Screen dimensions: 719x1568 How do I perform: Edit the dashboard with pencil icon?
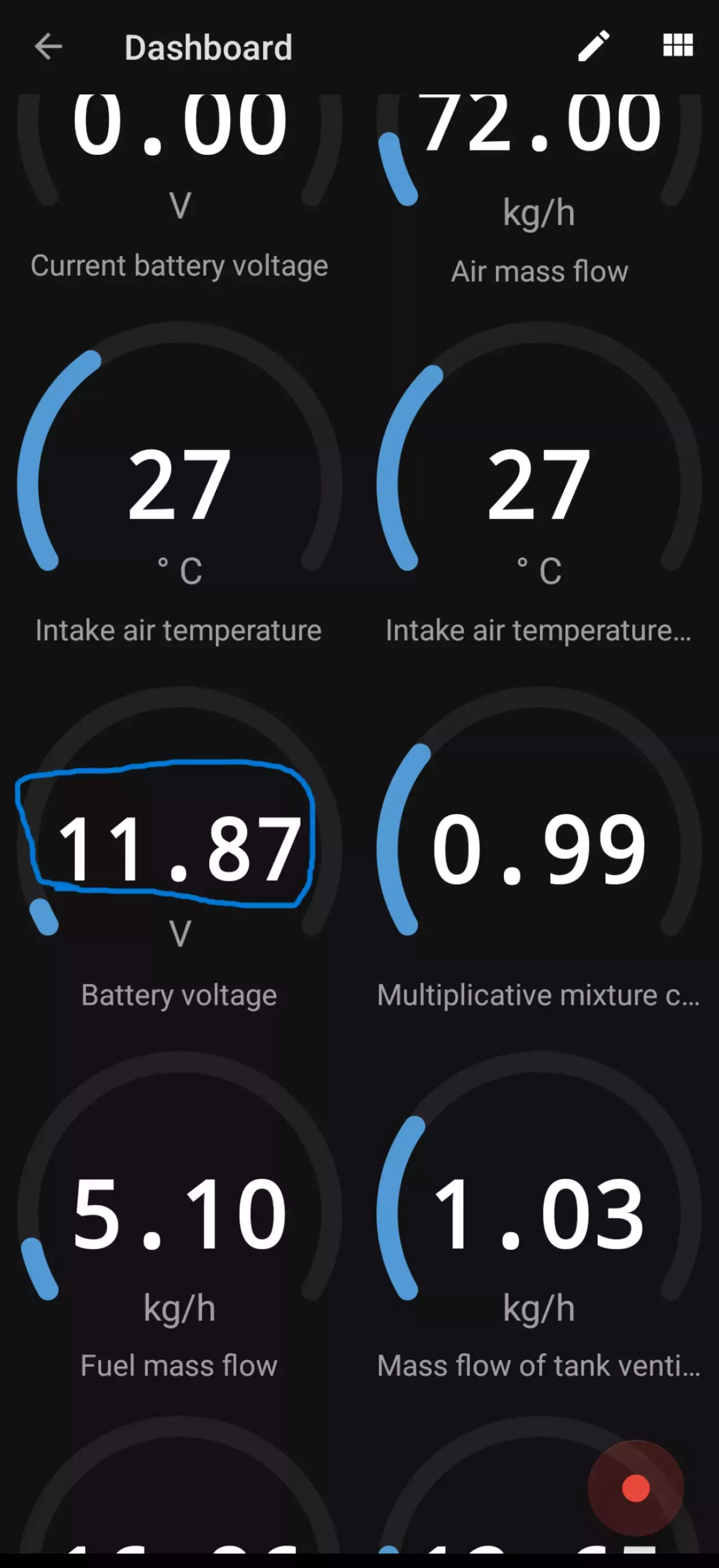(593, 46)
